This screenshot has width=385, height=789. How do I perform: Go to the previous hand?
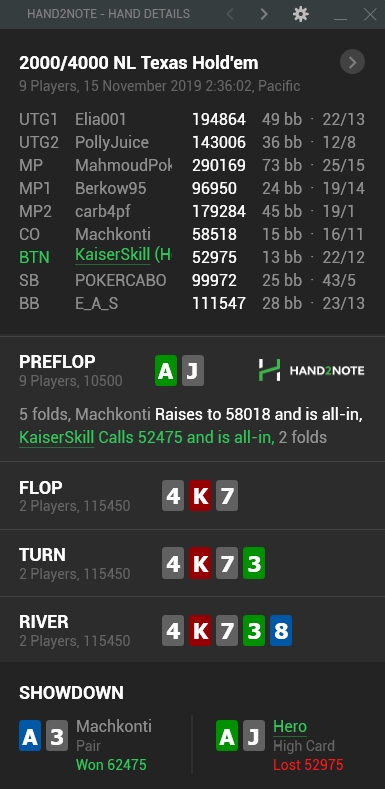tap(230, 14)
